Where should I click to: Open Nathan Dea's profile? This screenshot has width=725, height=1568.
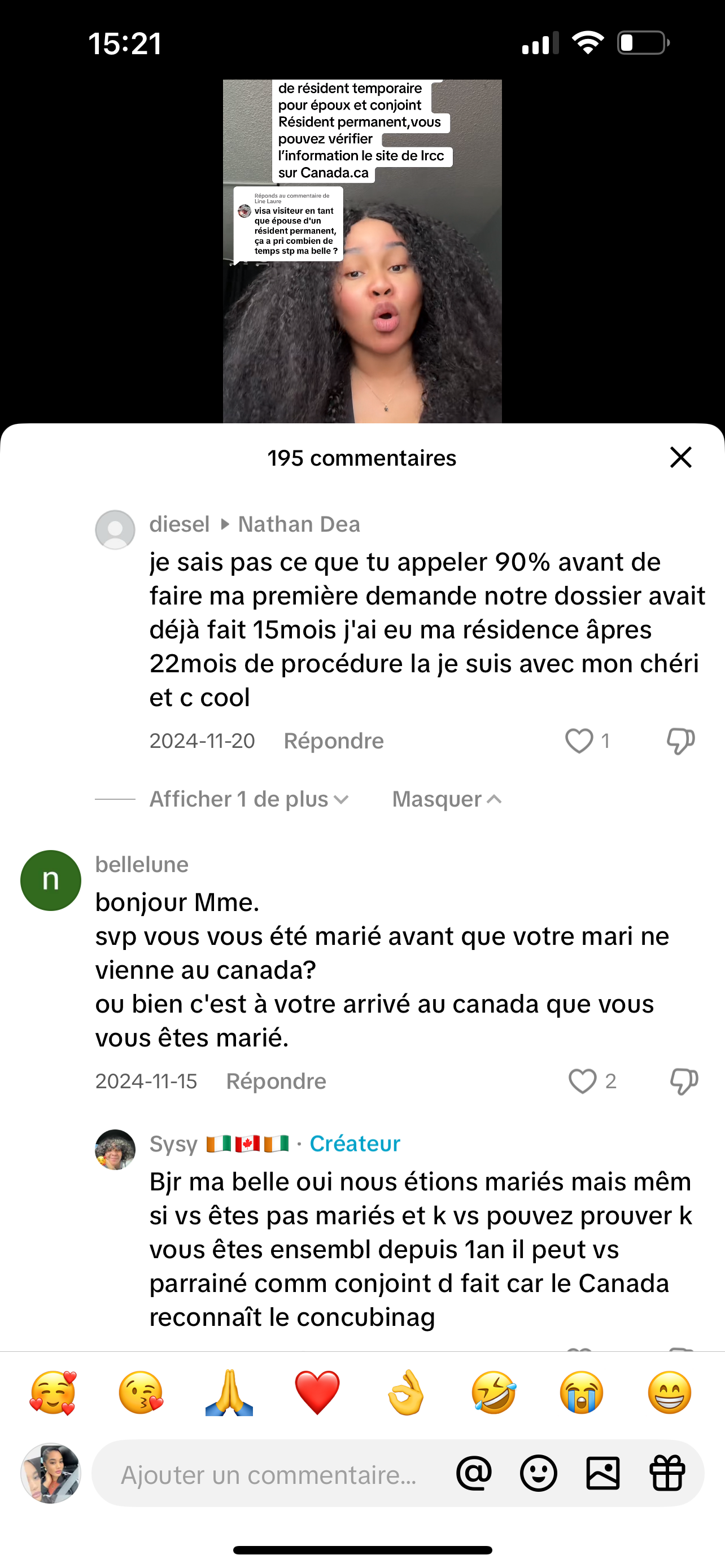299,524
